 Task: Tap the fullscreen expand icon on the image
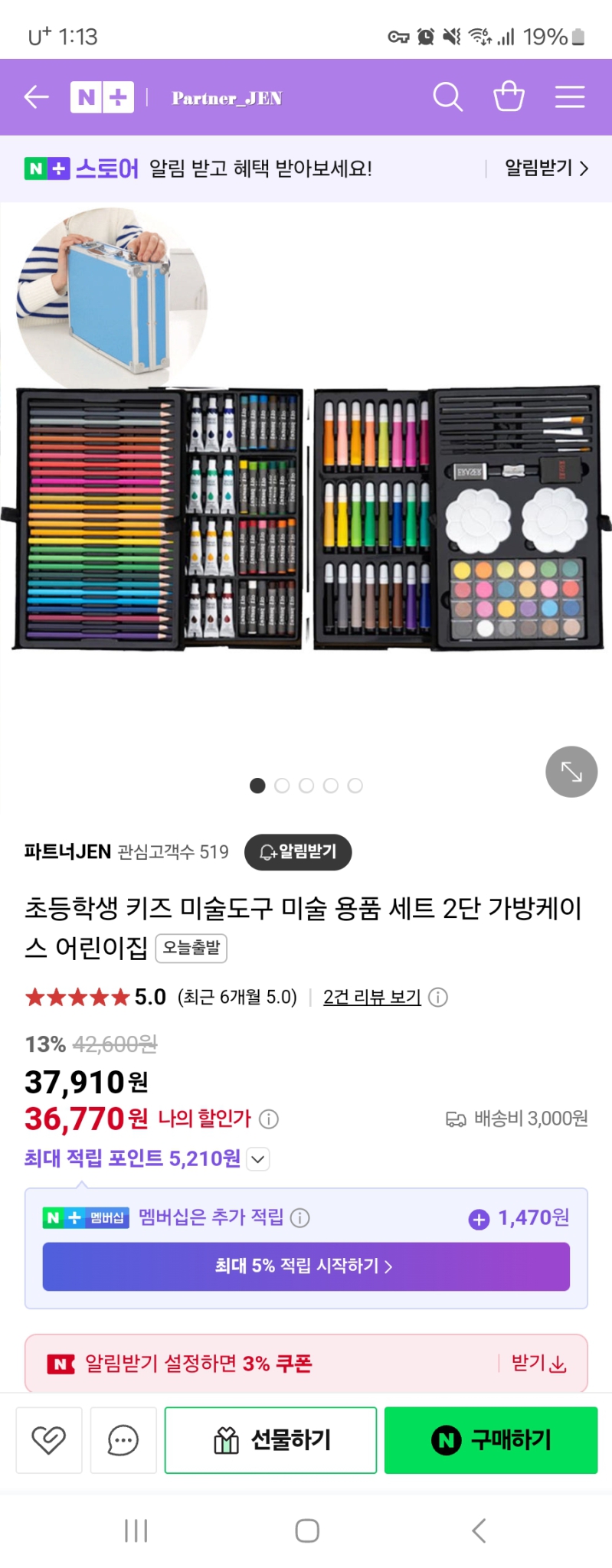click(571, 772)
